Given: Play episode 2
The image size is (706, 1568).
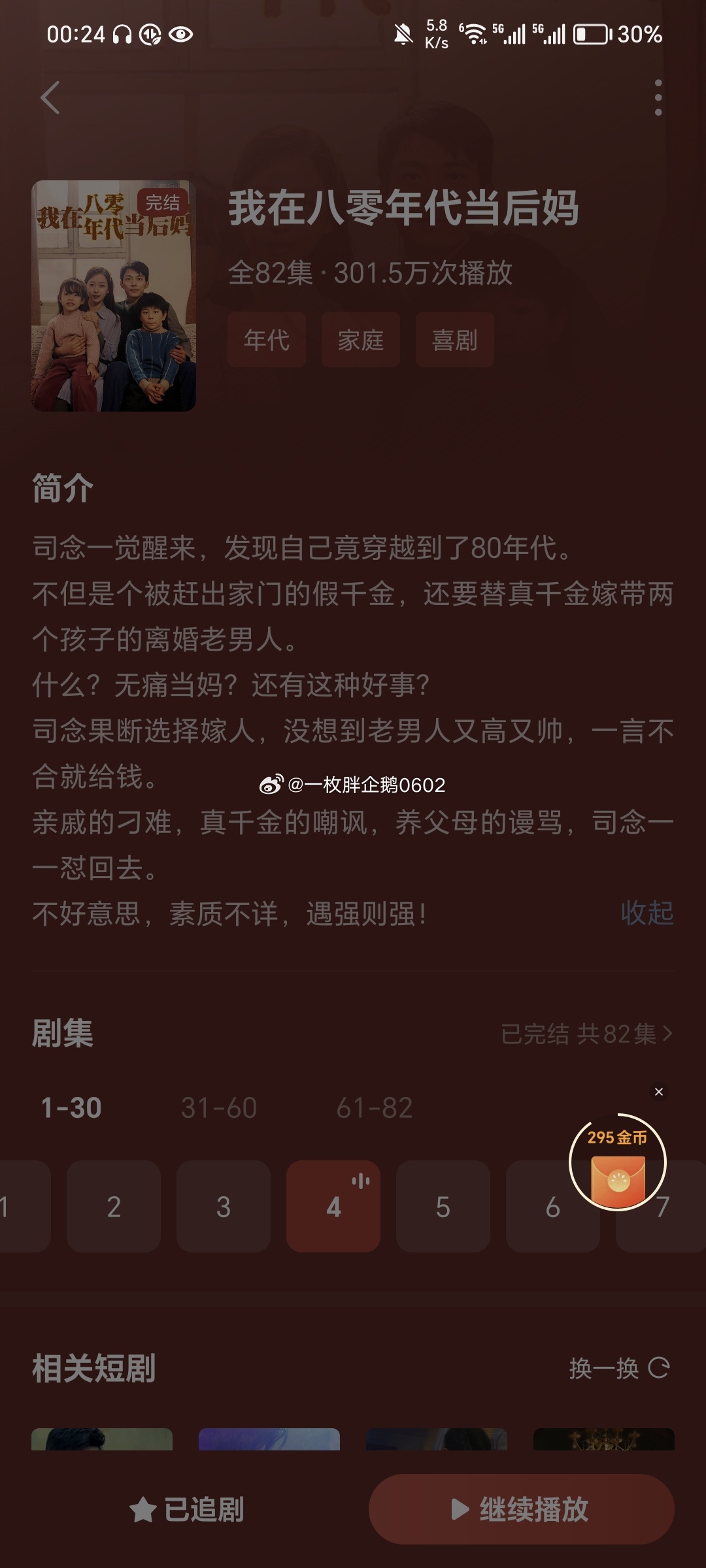Looking at the screenshot, I should [x=114, y=1207].
